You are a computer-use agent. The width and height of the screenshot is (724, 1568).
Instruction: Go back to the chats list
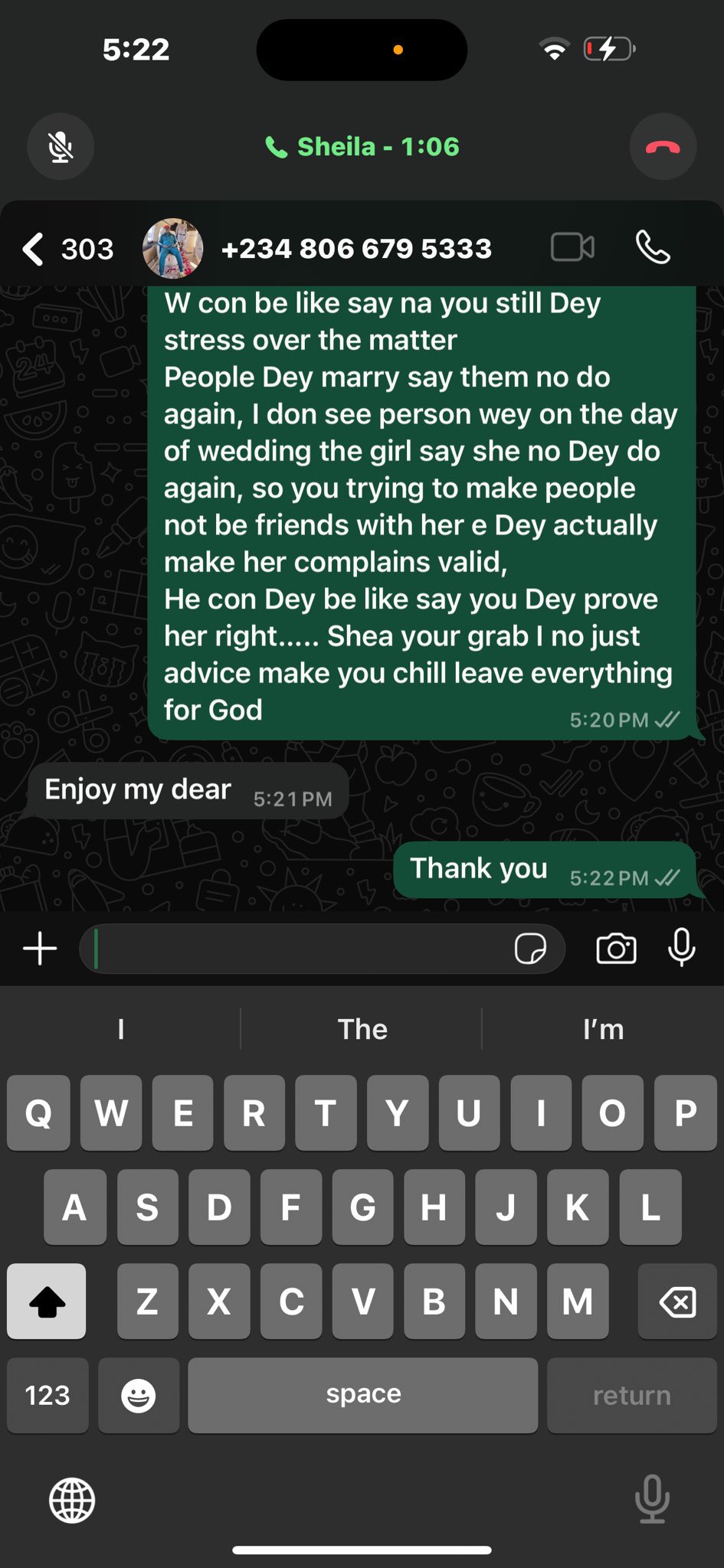point(67,249)
